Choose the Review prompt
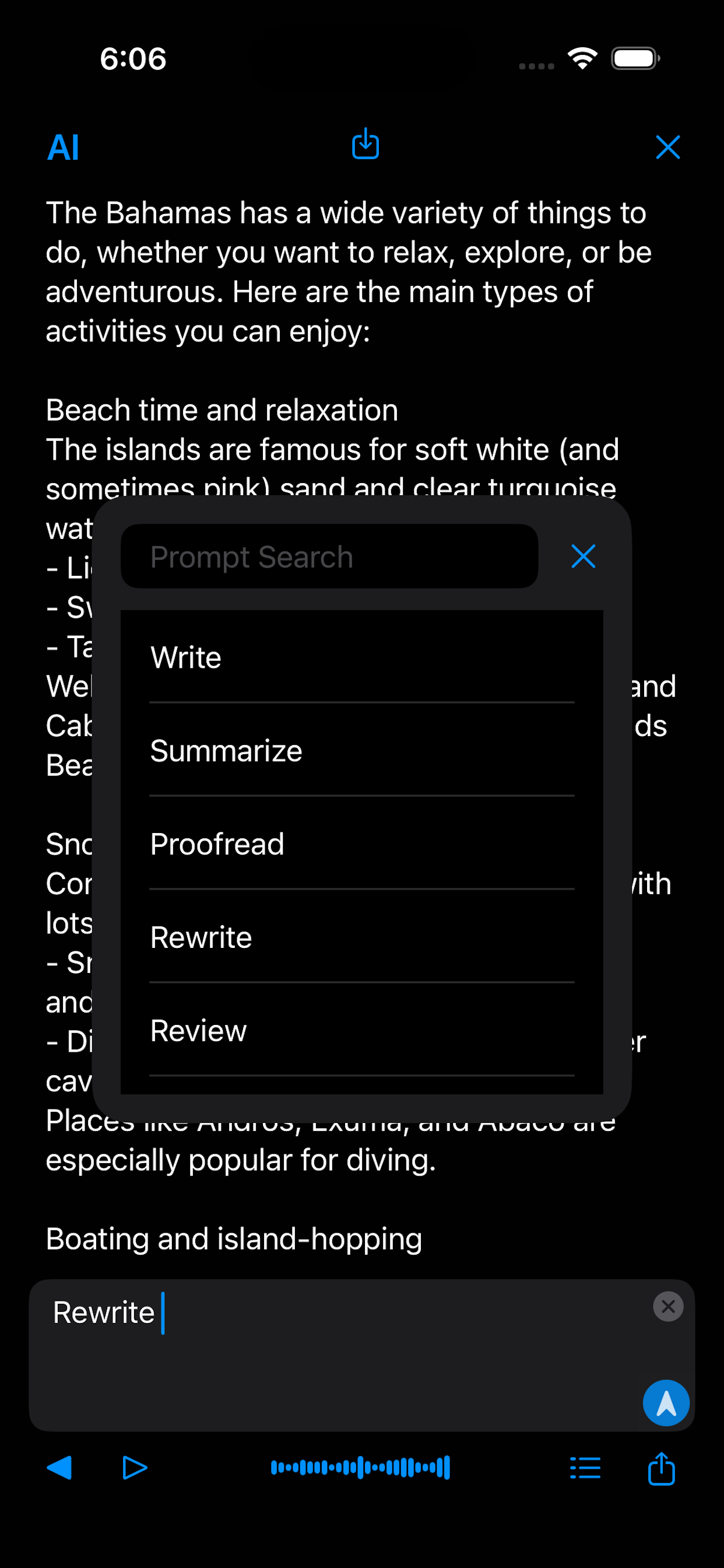 [x=361, y=1030]
